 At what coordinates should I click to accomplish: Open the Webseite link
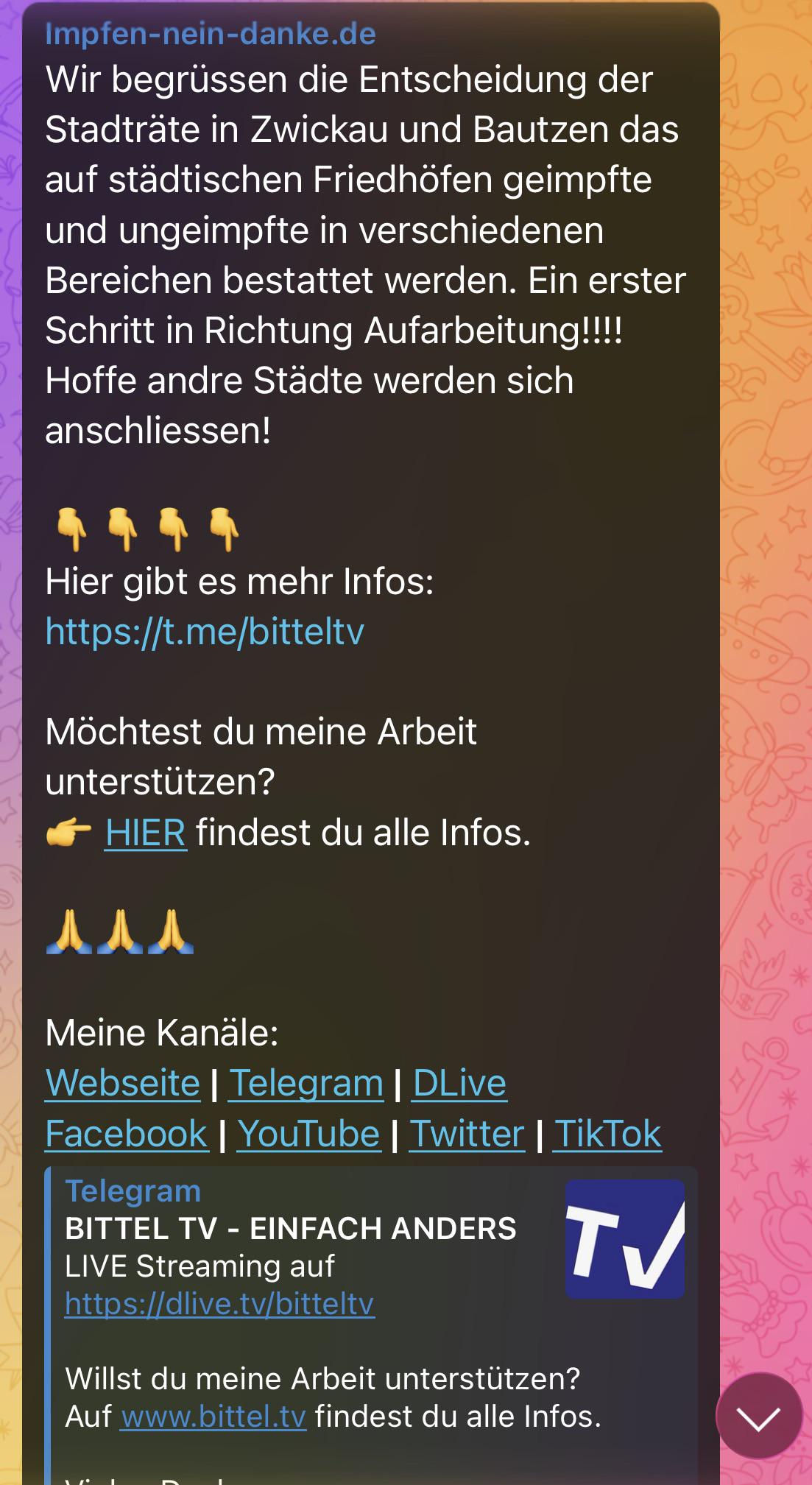122,1083
